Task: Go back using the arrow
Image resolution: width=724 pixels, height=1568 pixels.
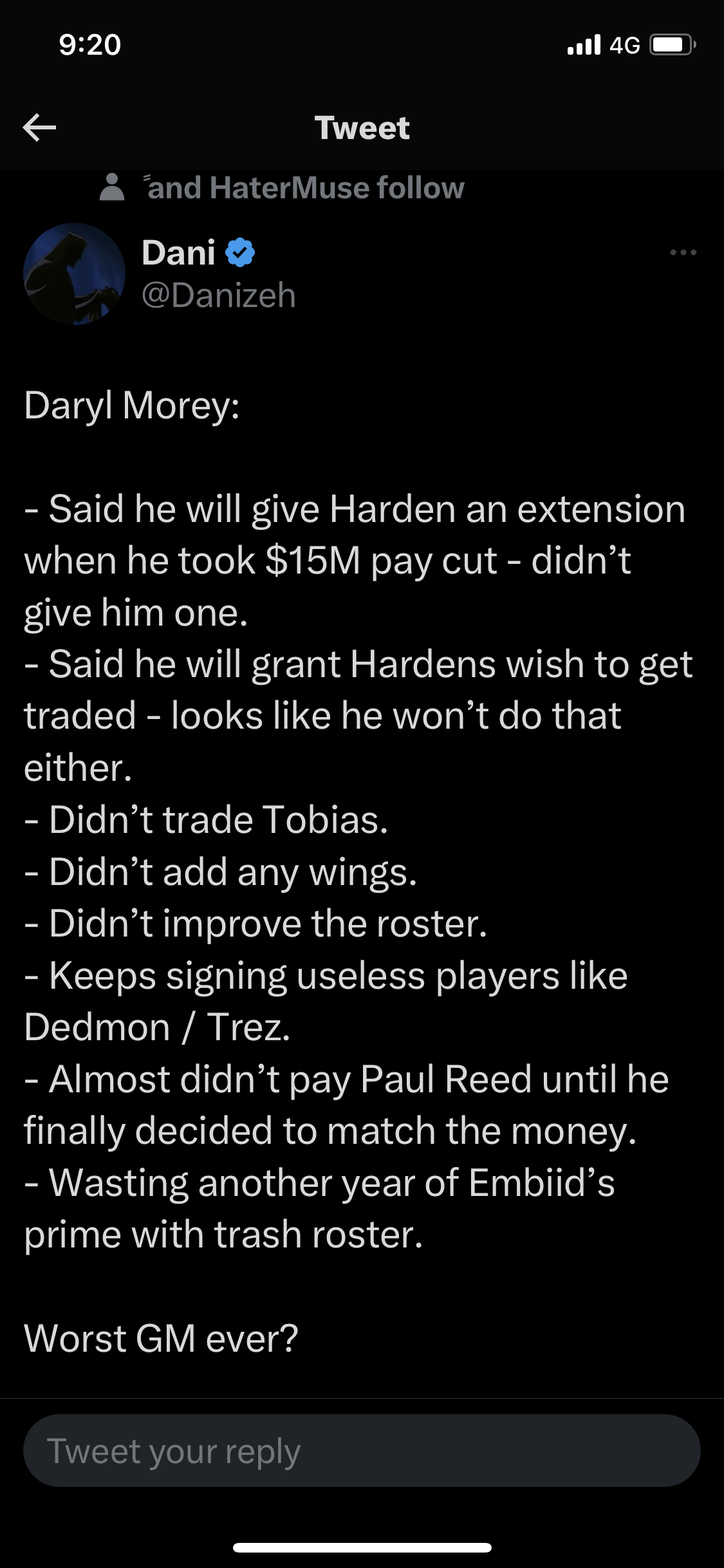Action: pos(39,127)
